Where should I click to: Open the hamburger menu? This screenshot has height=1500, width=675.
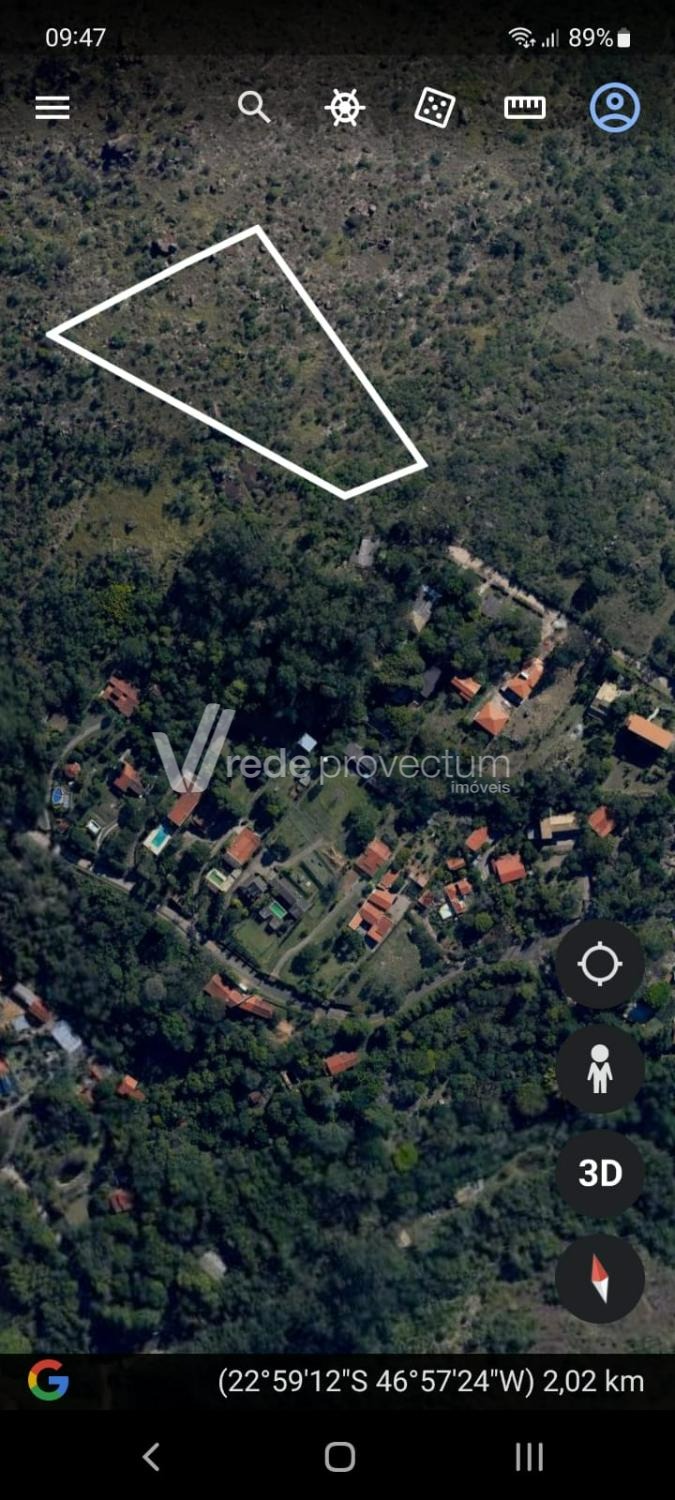point(52,108)
